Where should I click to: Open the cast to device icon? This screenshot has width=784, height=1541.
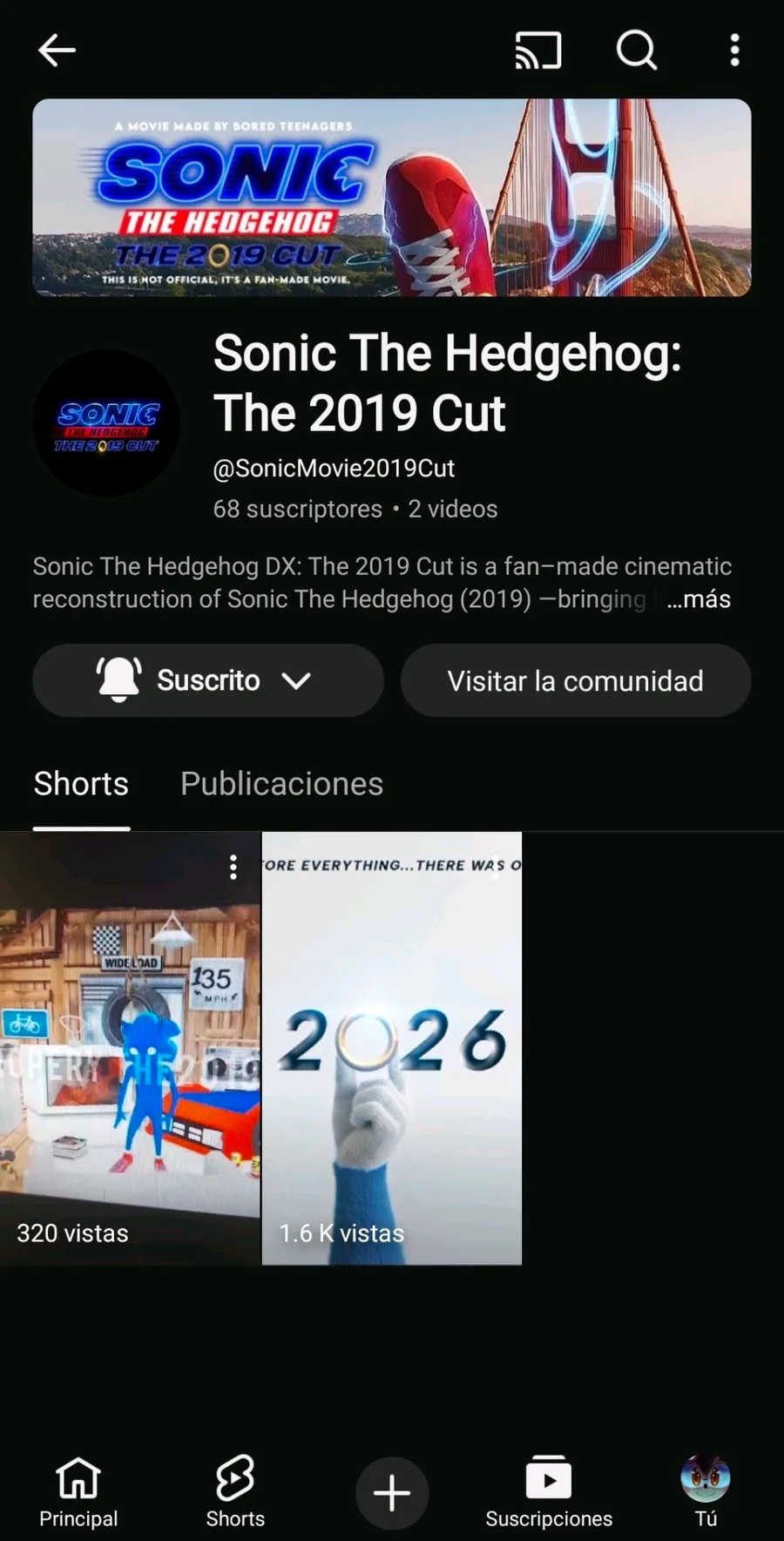pos(538,51)
